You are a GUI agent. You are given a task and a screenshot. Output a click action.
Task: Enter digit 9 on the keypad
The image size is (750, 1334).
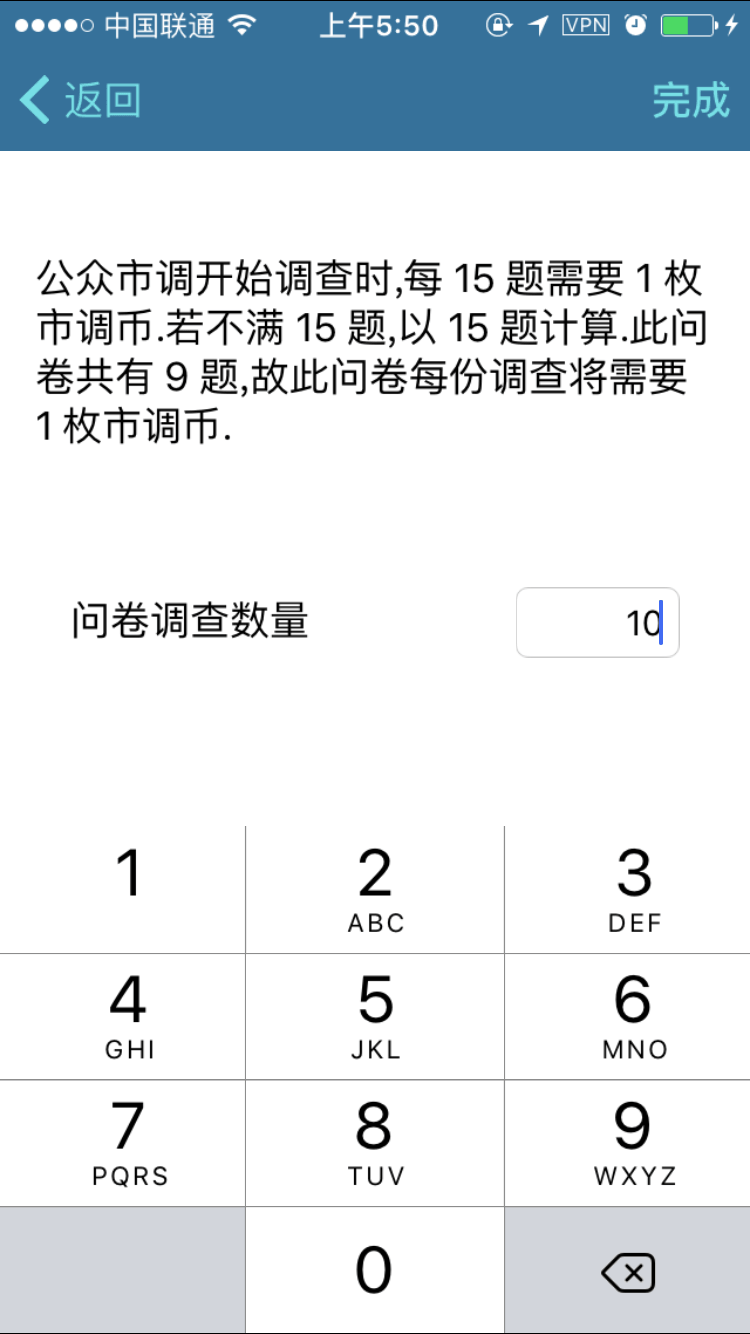[628, 1143]
